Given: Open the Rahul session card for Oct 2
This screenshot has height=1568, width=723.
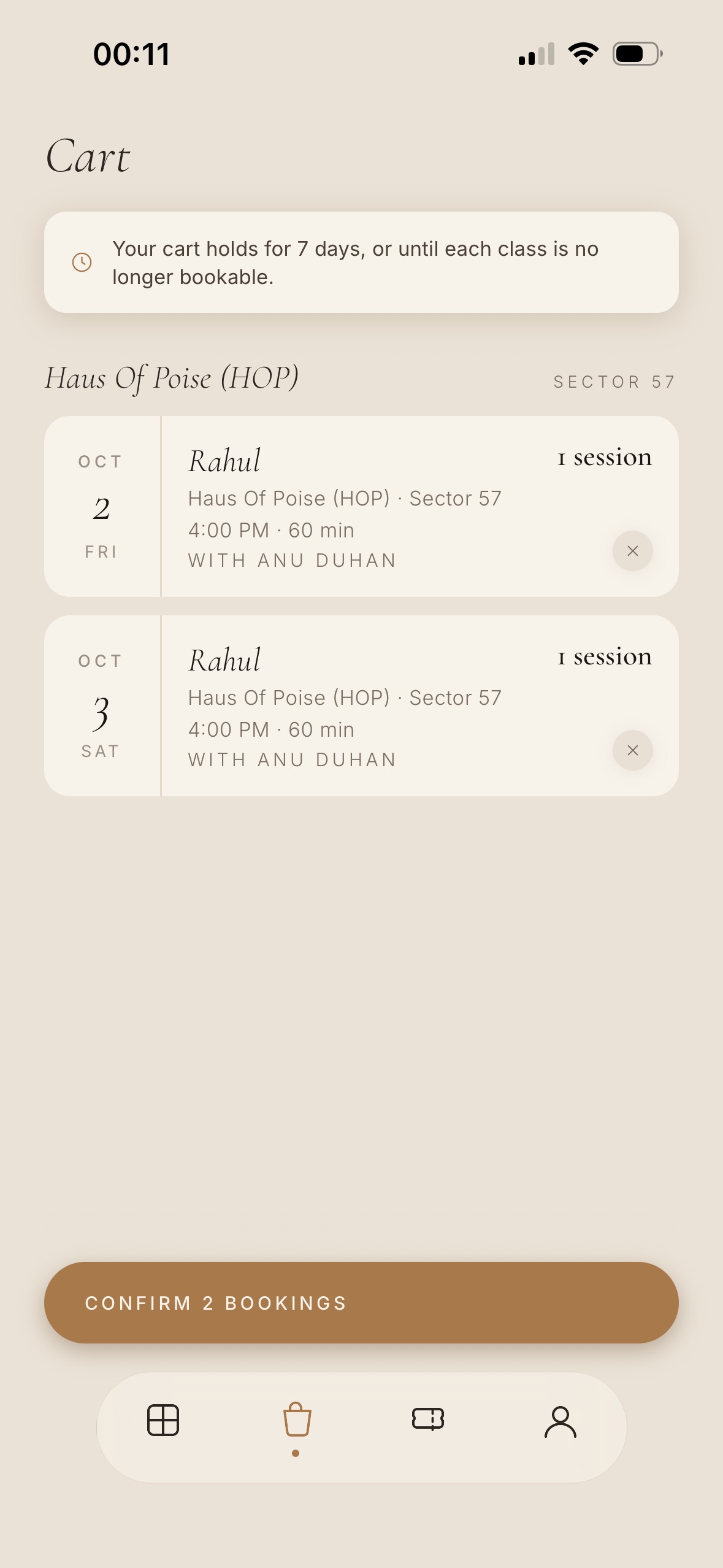Looking at the screenshot, I should pyautogui.click(x=361, y=506).
